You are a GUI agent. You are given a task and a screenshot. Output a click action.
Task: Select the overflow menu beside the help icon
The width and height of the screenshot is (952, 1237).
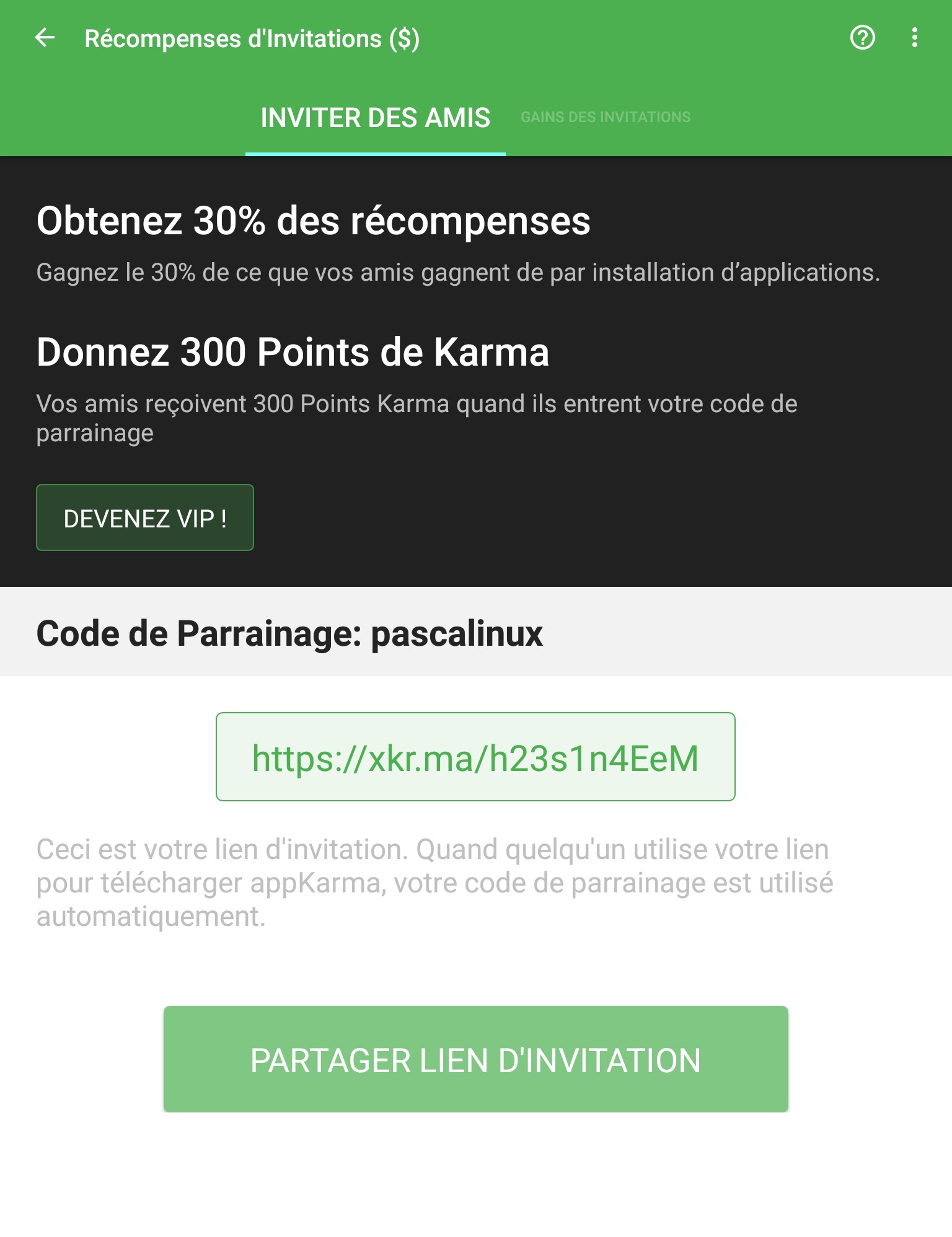click(x=915, y=38)
